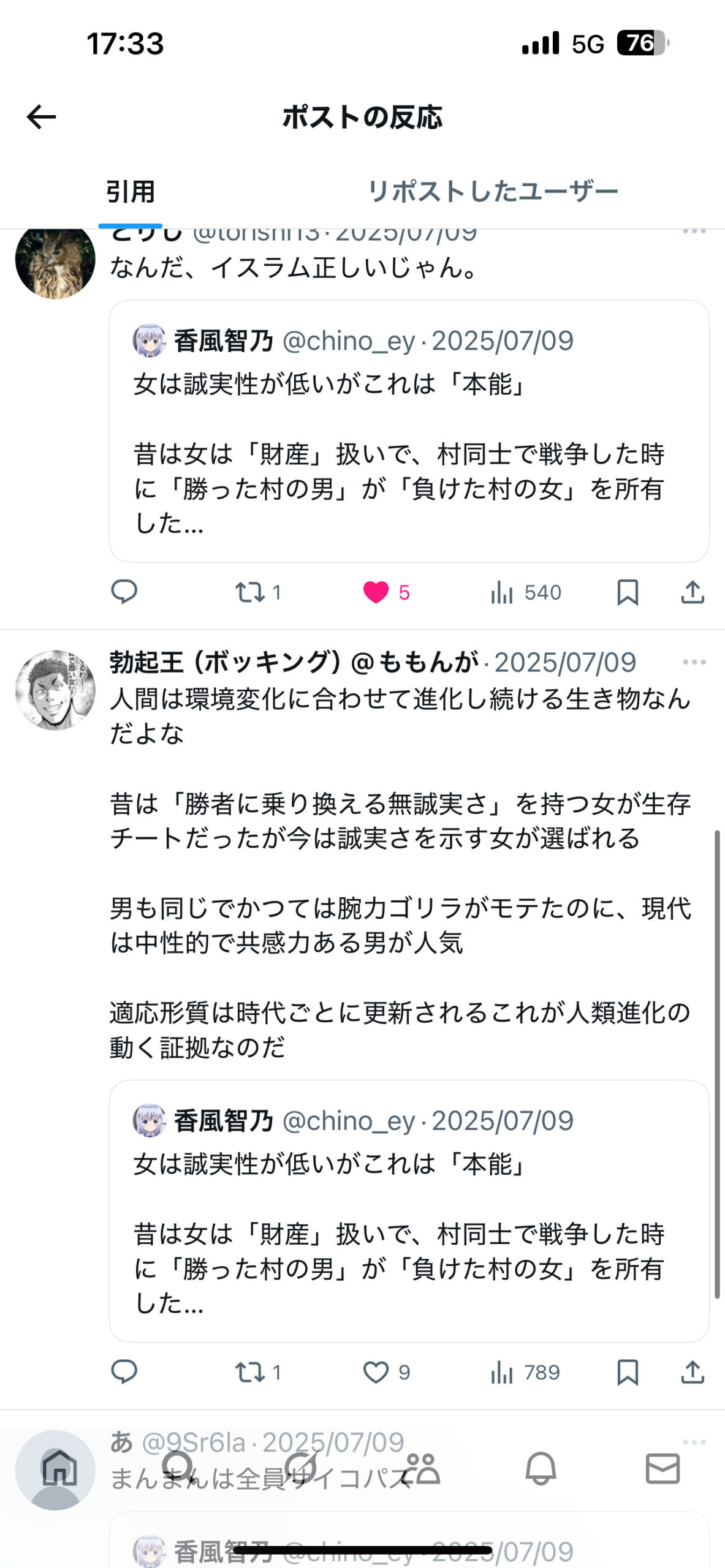The height and width of the screenshot is (1568, 725).
Task: Share the 勃起王 (ボッキング) post
Action: click(x=693, y=1372)
